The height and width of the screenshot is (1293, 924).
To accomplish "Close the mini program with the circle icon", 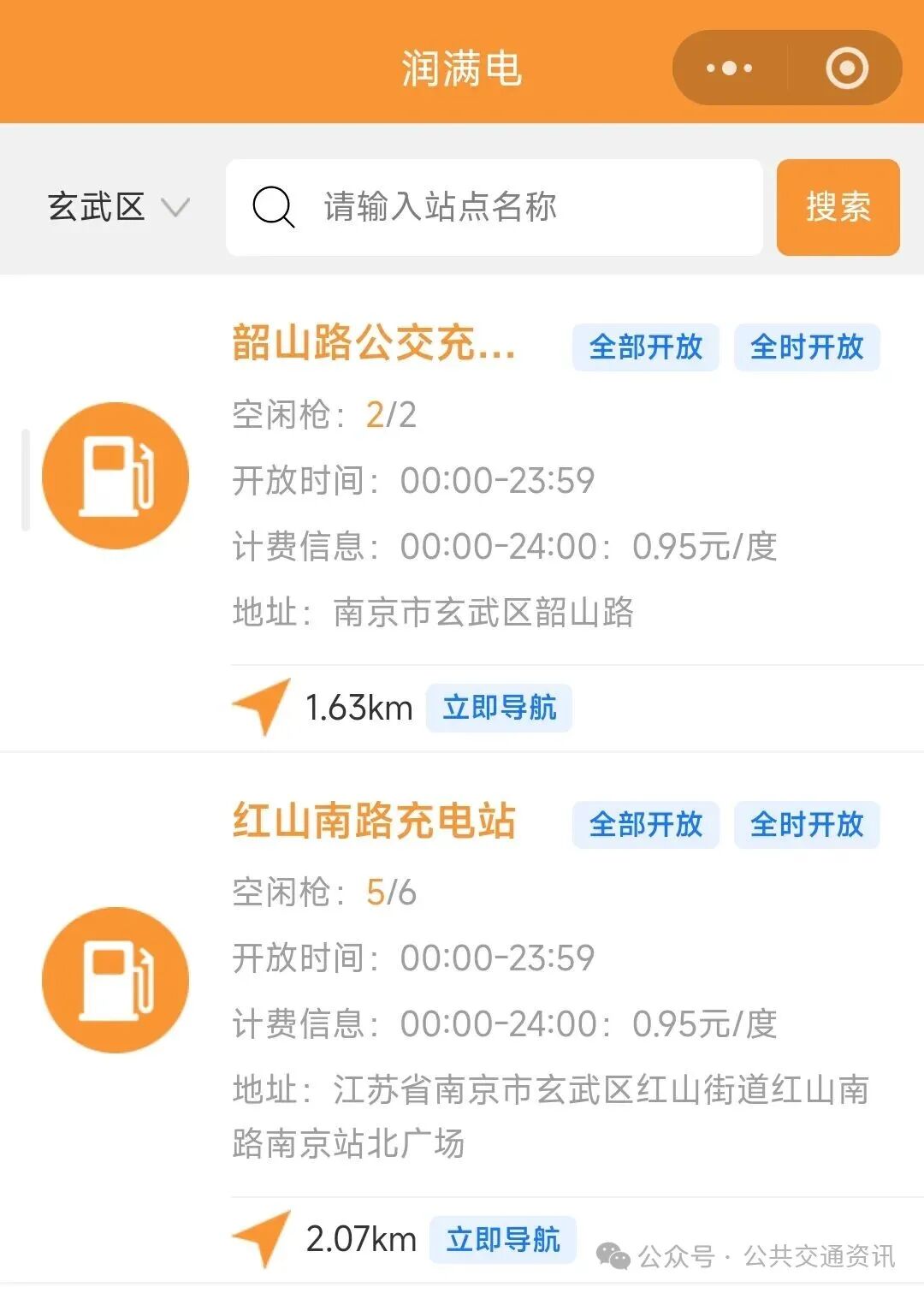I will [x=846, y=68].
